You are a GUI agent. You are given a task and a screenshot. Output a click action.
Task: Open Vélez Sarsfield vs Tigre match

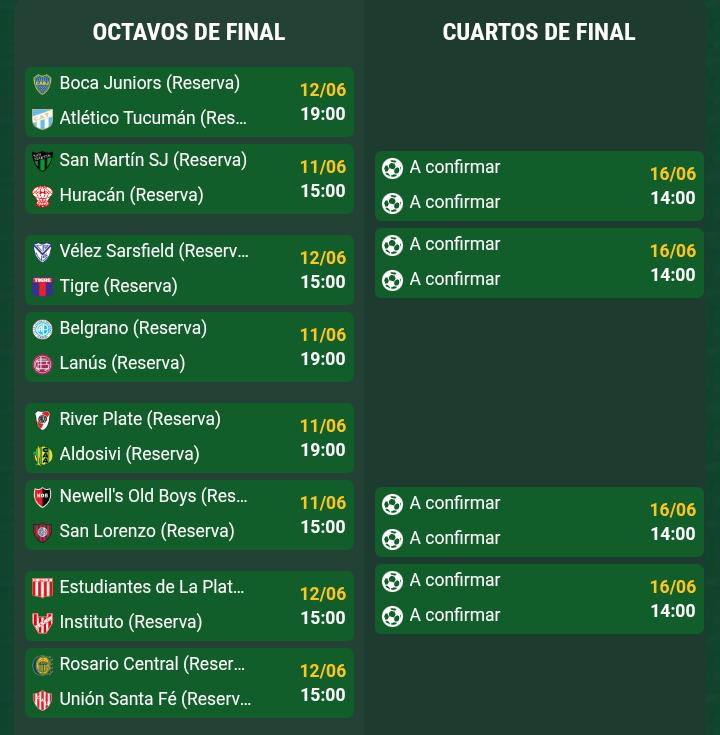(189, 269)
